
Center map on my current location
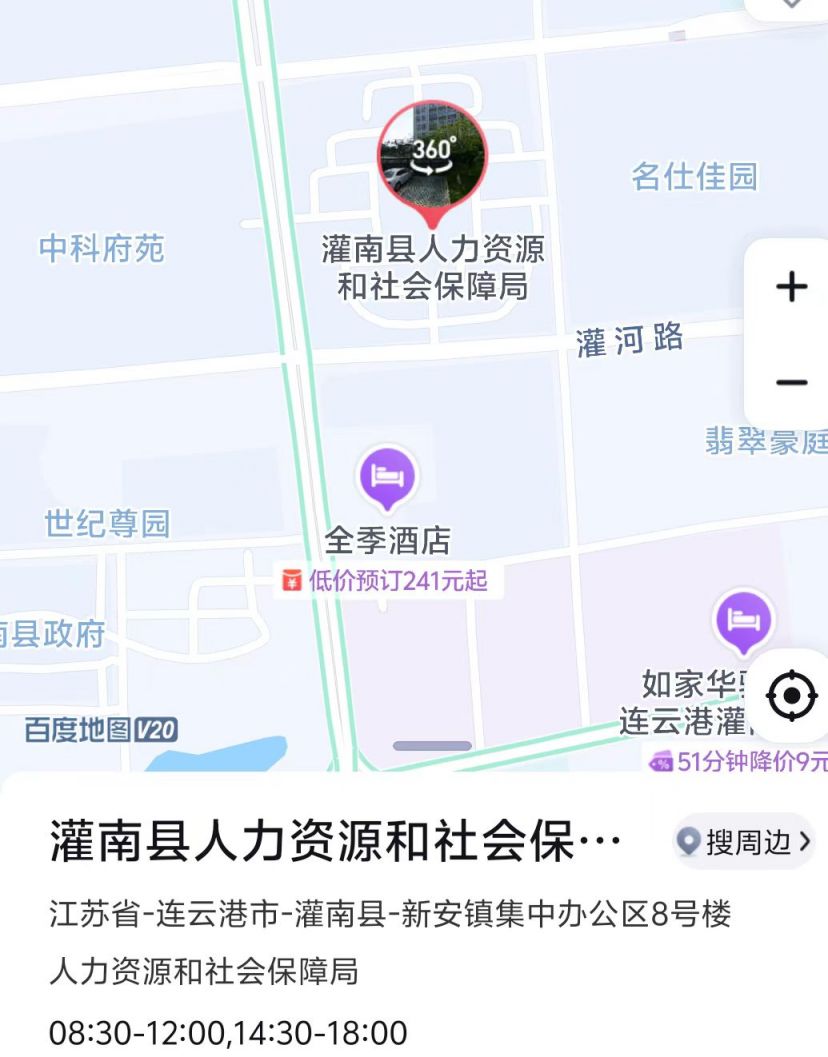click(x=792, y=694)
